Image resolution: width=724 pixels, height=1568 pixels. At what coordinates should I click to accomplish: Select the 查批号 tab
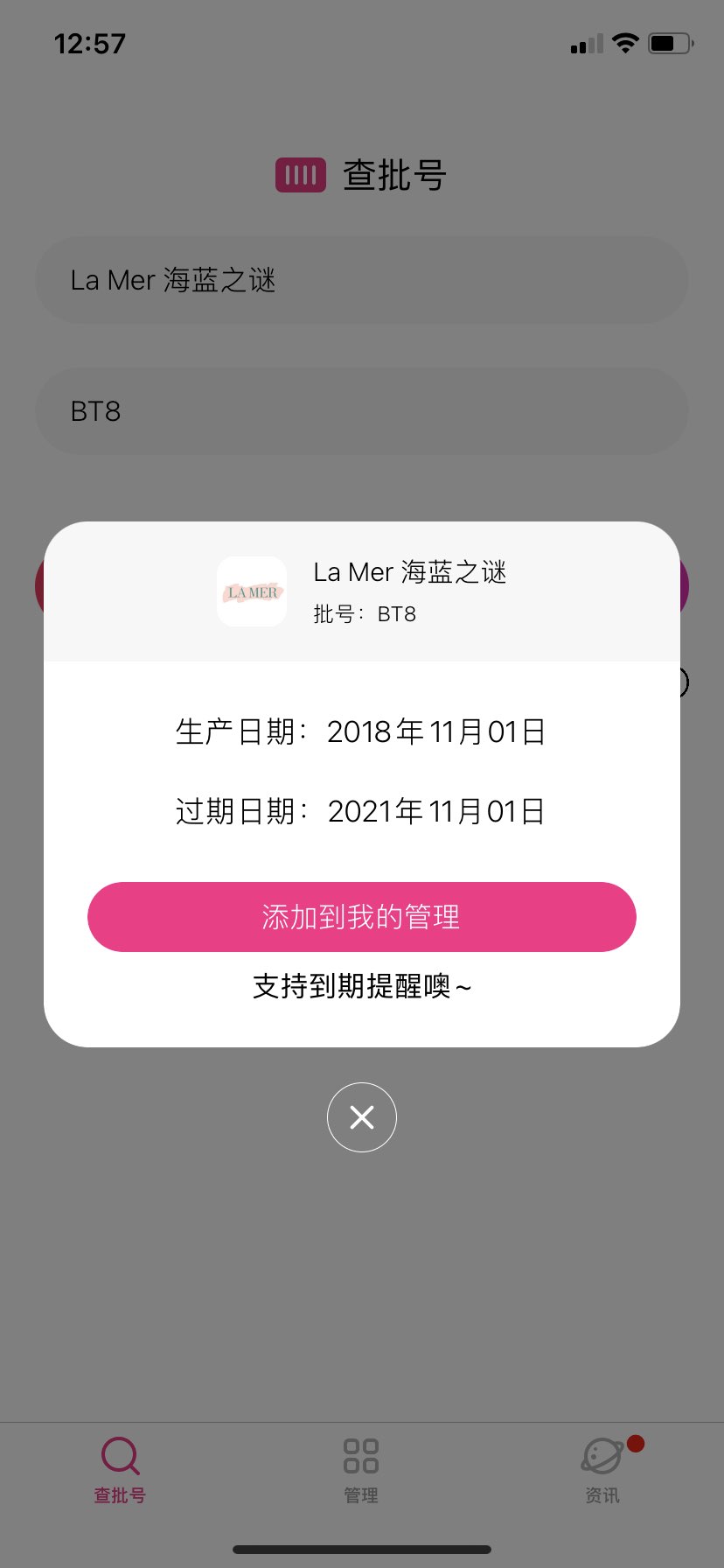[x=120, y=1471]
